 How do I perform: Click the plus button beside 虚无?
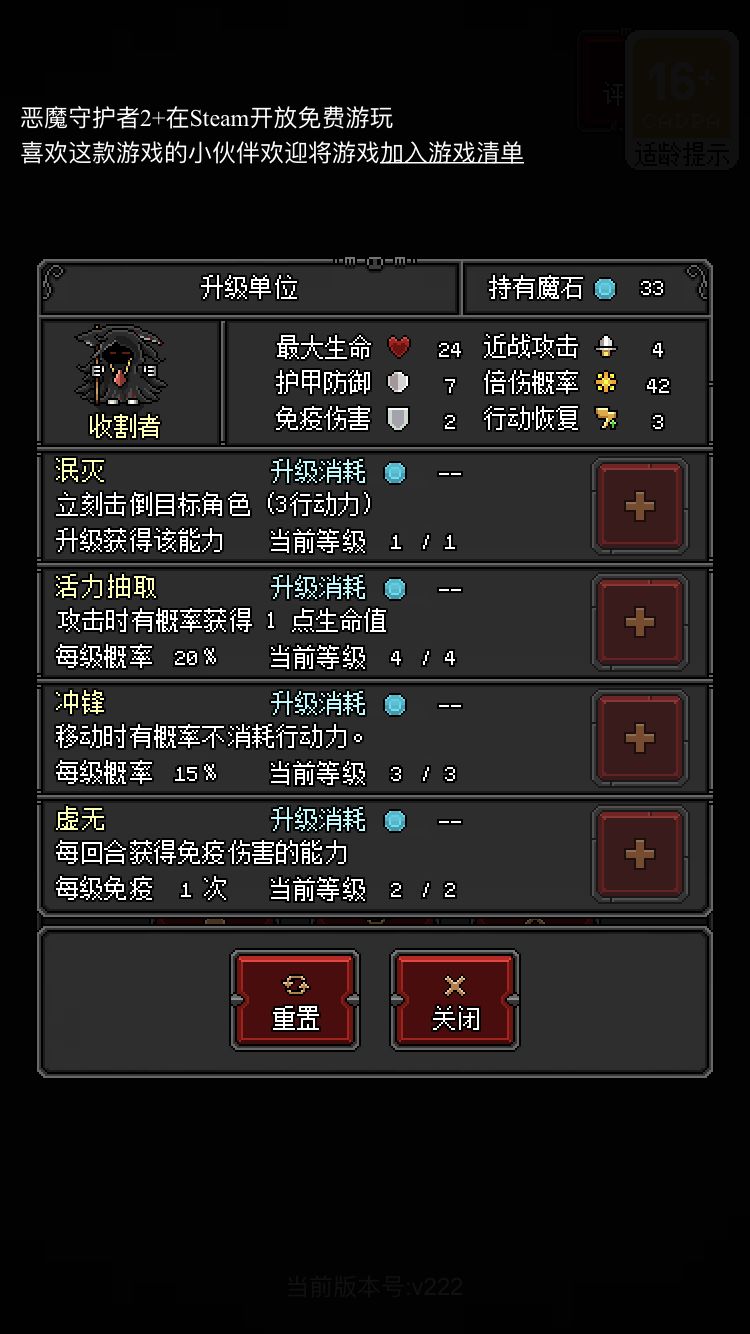[x=640, y=855]
